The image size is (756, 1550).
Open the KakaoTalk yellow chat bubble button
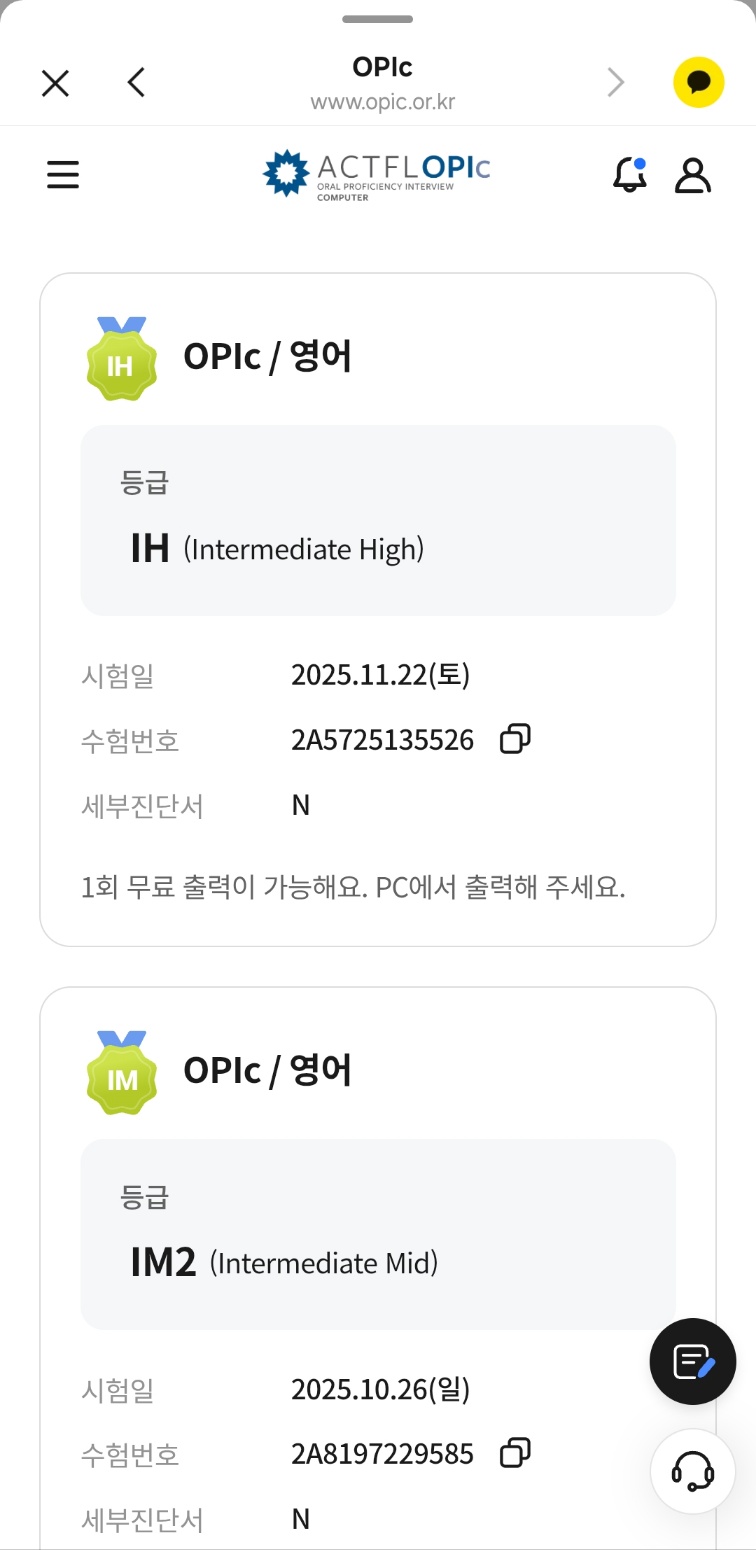(x=698, y=82)
